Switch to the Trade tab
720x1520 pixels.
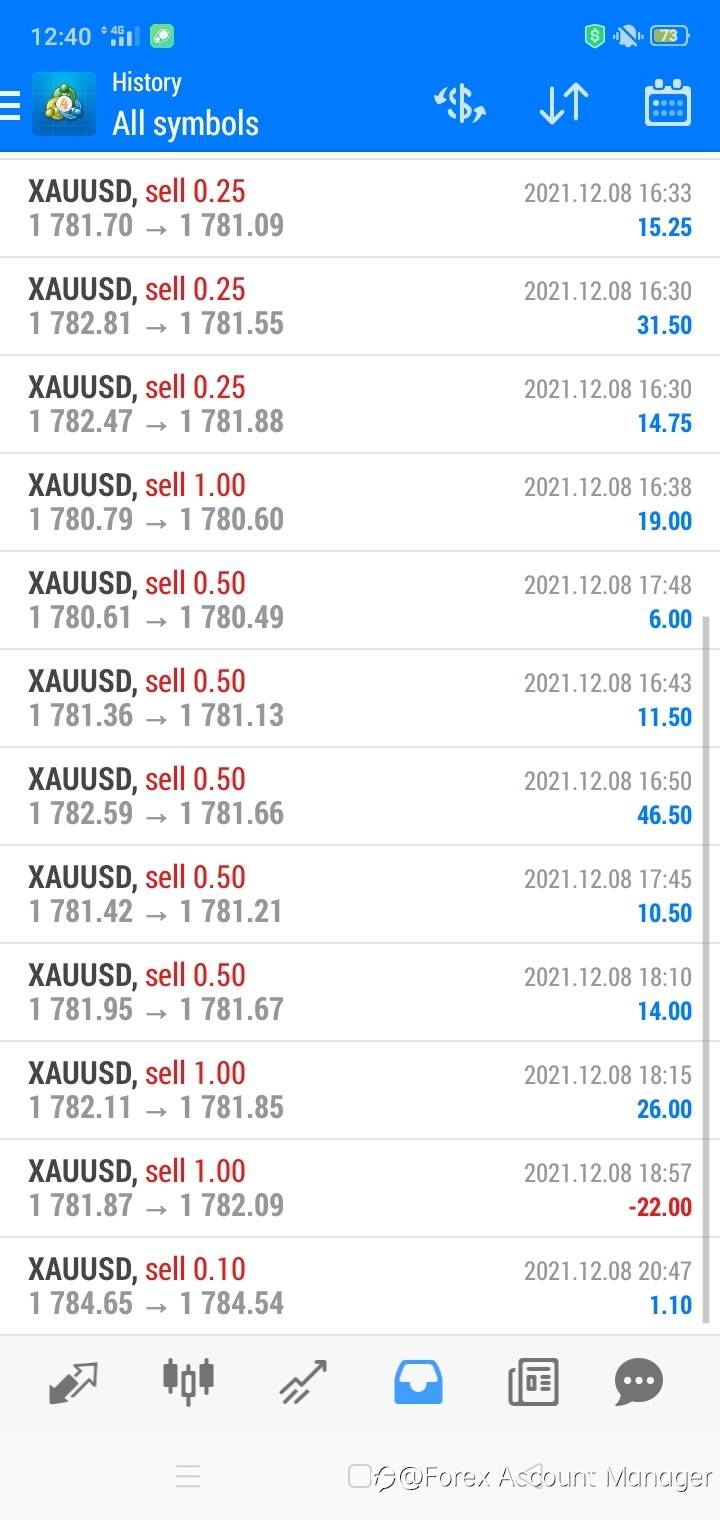pyautogui.click(x=304, y=1382)
